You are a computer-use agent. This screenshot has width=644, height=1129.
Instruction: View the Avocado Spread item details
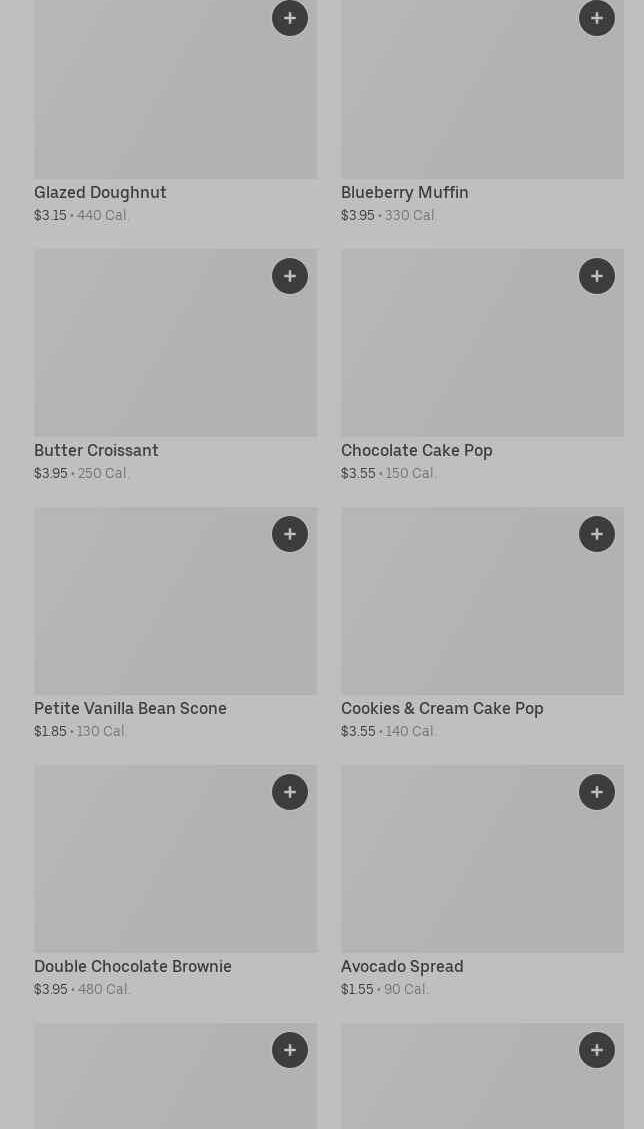[483, 881]
